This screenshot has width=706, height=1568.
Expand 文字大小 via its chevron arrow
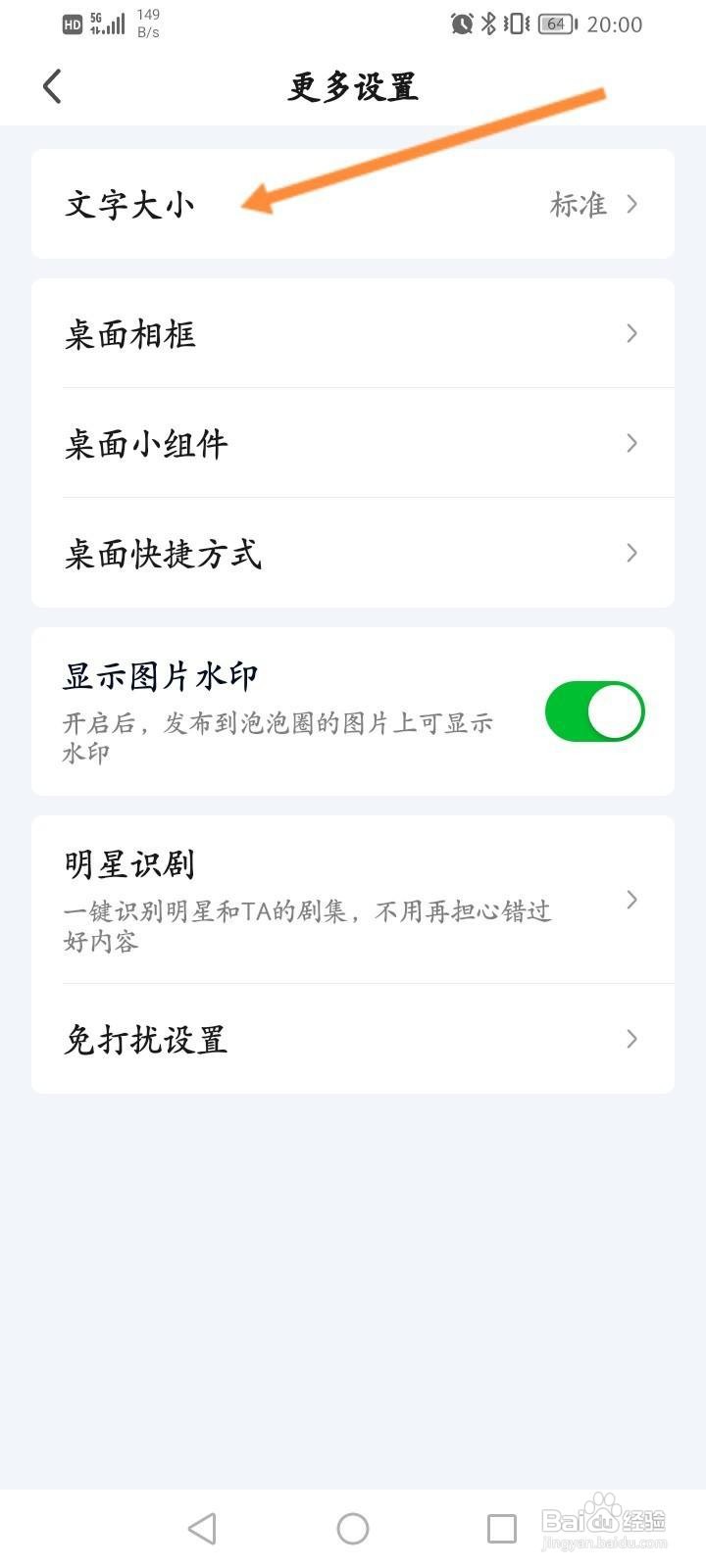click(x=632, y=204)
